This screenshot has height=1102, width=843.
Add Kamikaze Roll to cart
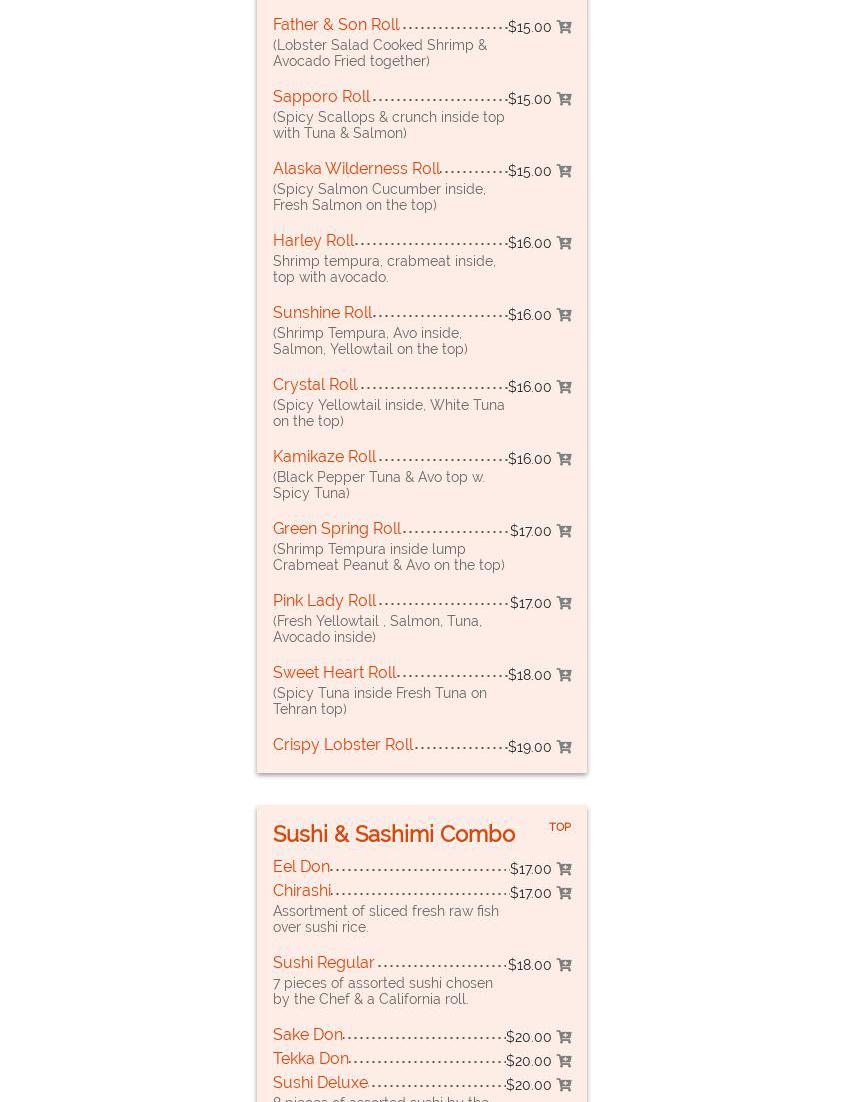coord(564,459)
